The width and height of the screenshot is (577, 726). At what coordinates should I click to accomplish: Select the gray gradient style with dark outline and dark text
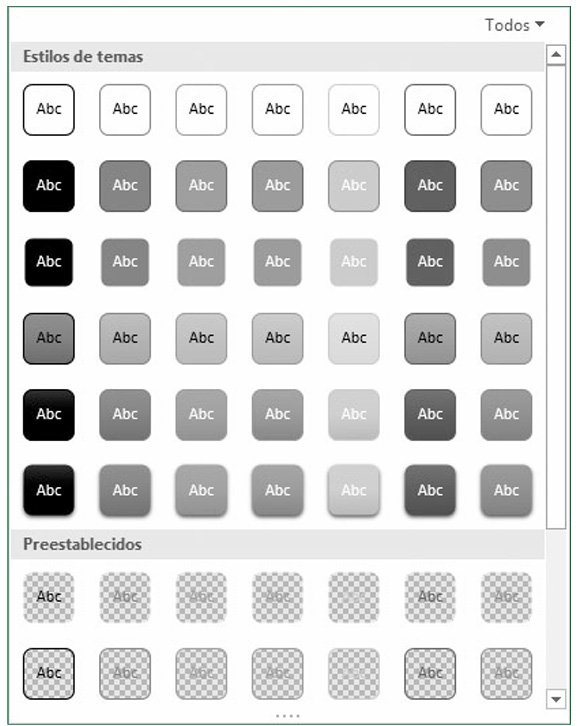click(49, 338)
